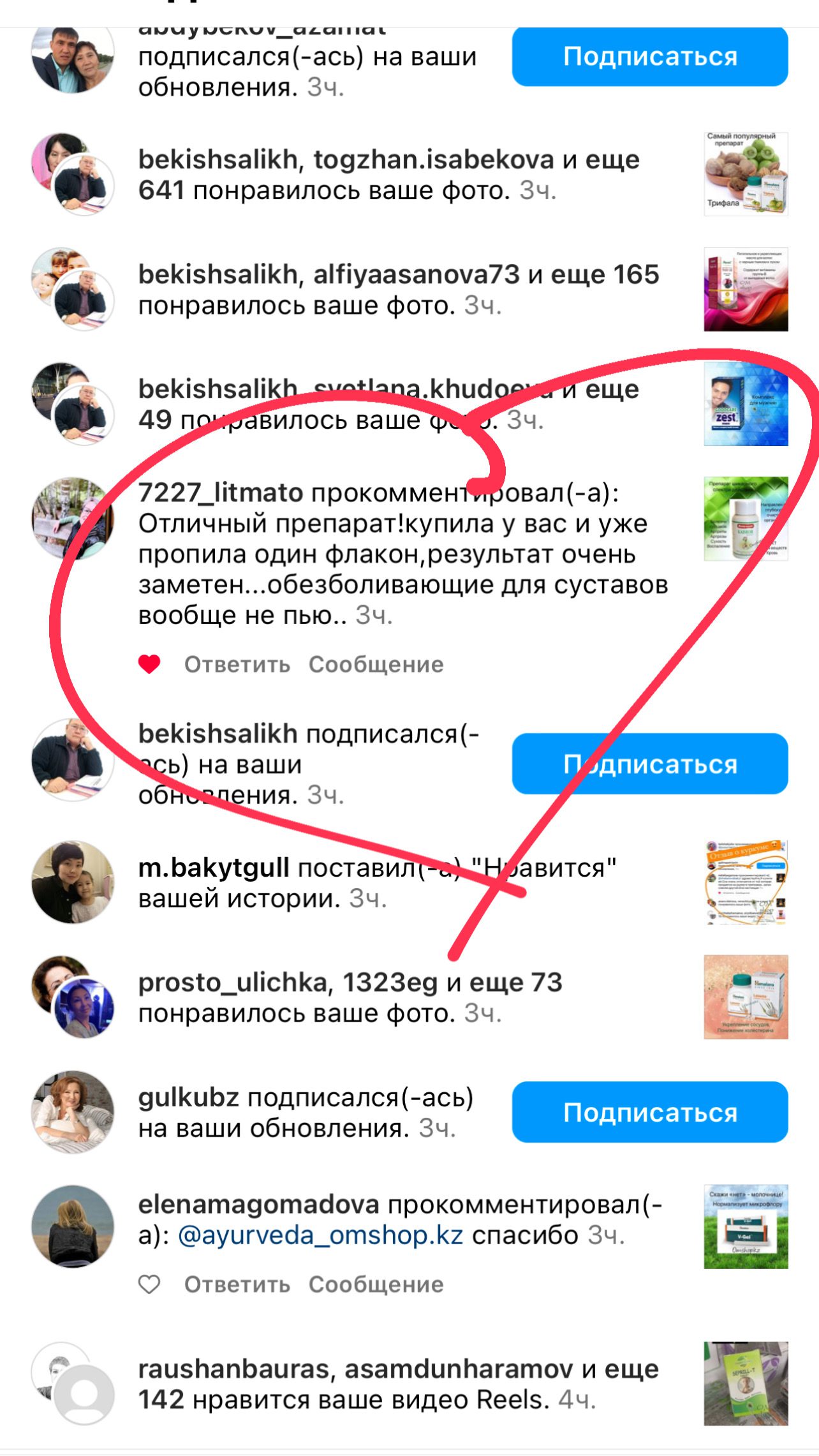Open the Трифала photo with 641 likes
Screen dimensions: 819x1456
pos(746,174)
